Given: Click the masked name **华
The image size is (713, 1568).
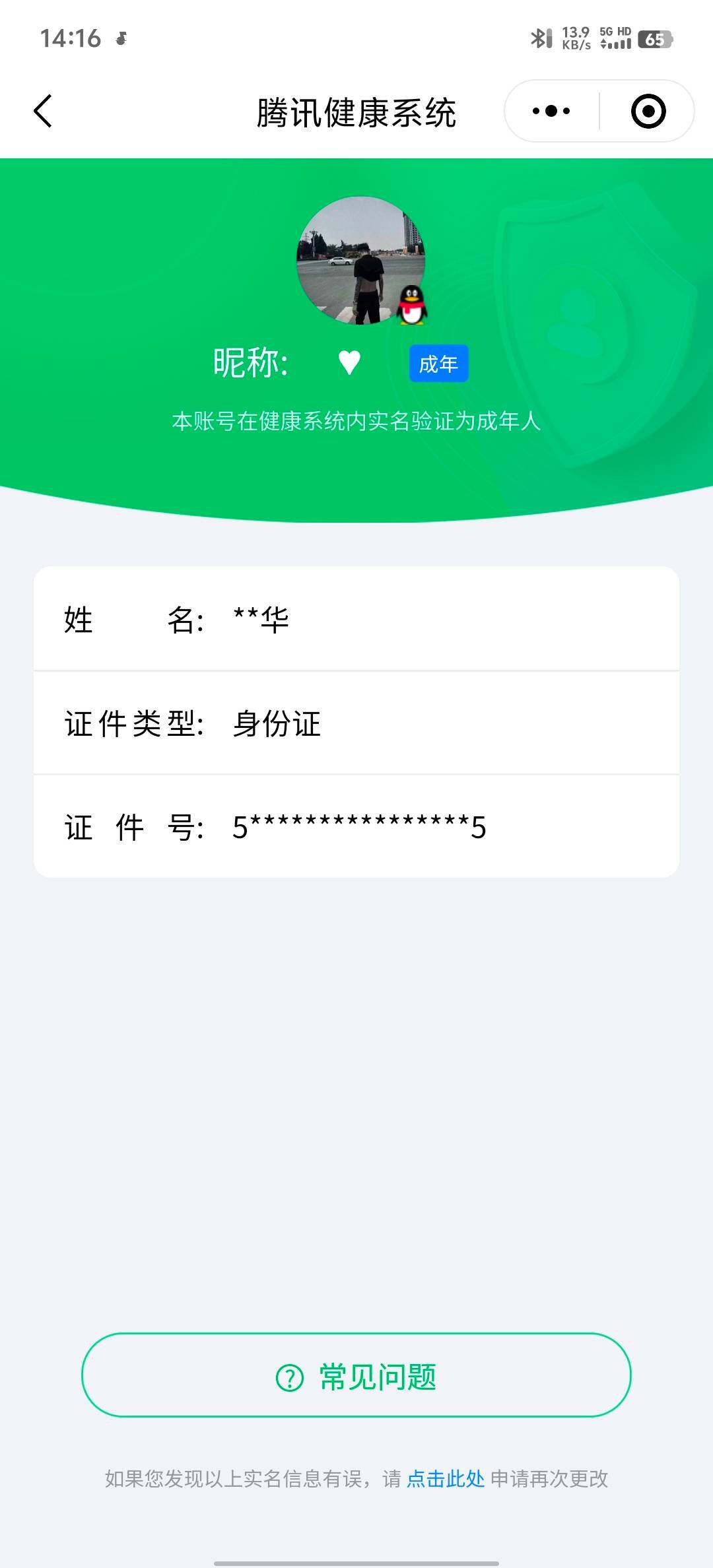Looking at the screenshot, I should tap(263, 619).
